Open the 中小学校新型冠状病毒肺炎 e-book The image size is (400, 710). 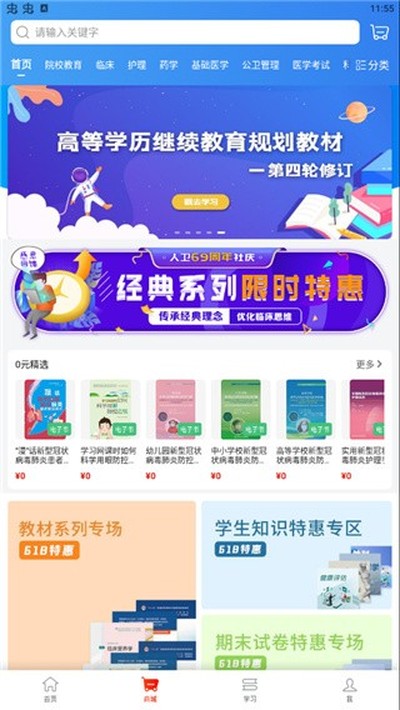[x=241, y=428]
